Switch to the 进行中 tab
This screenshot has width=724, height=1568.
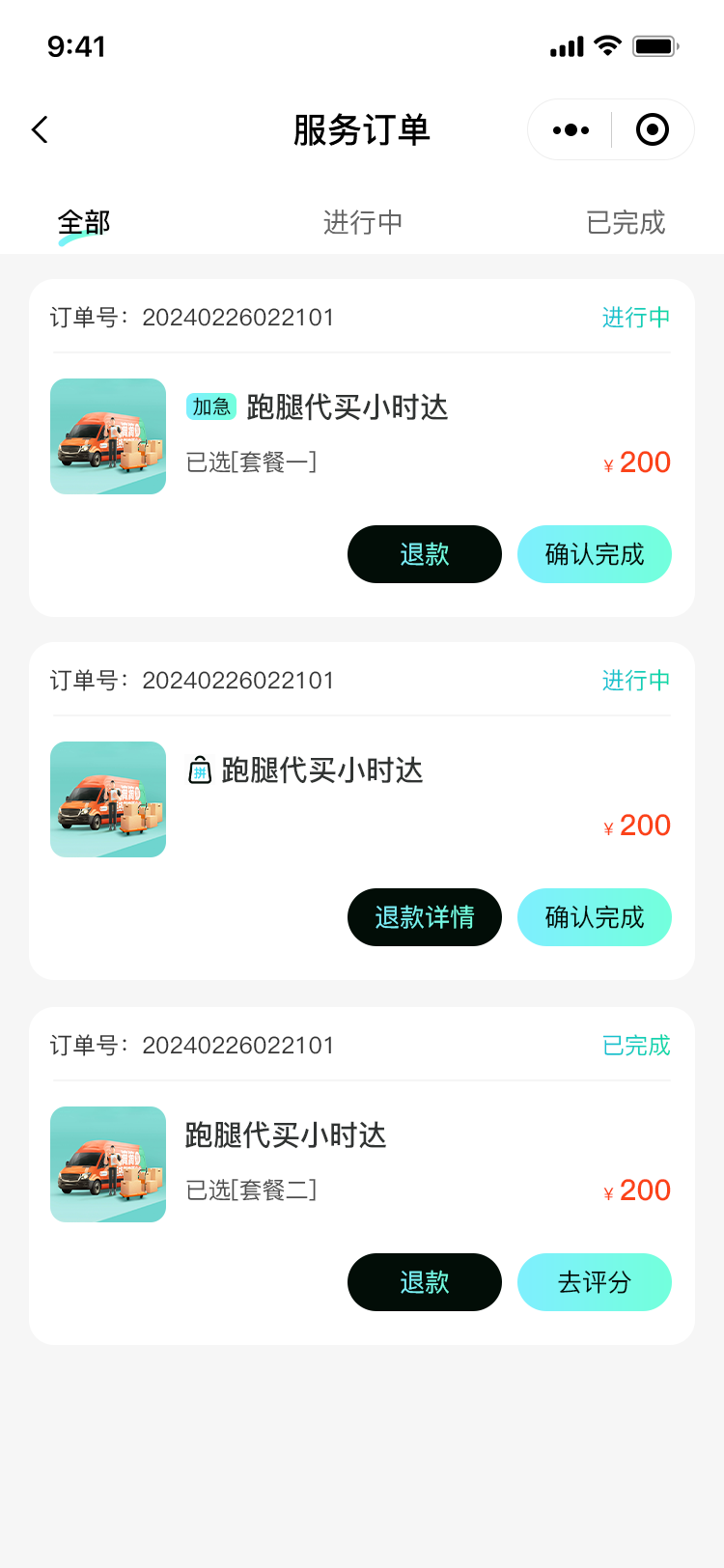tap(362, 223)
